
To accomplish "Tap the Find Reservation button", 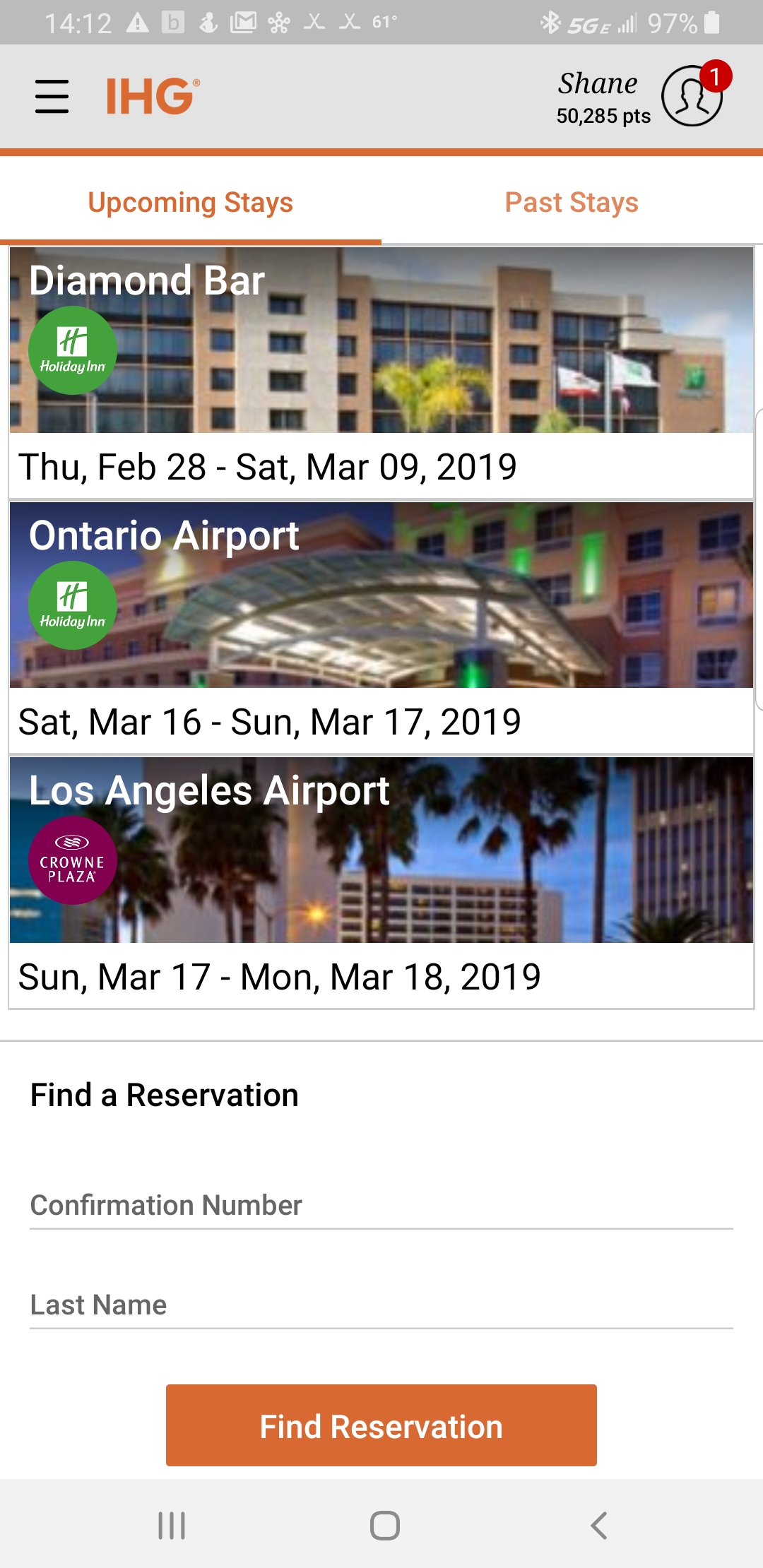I will (381, 1425).
